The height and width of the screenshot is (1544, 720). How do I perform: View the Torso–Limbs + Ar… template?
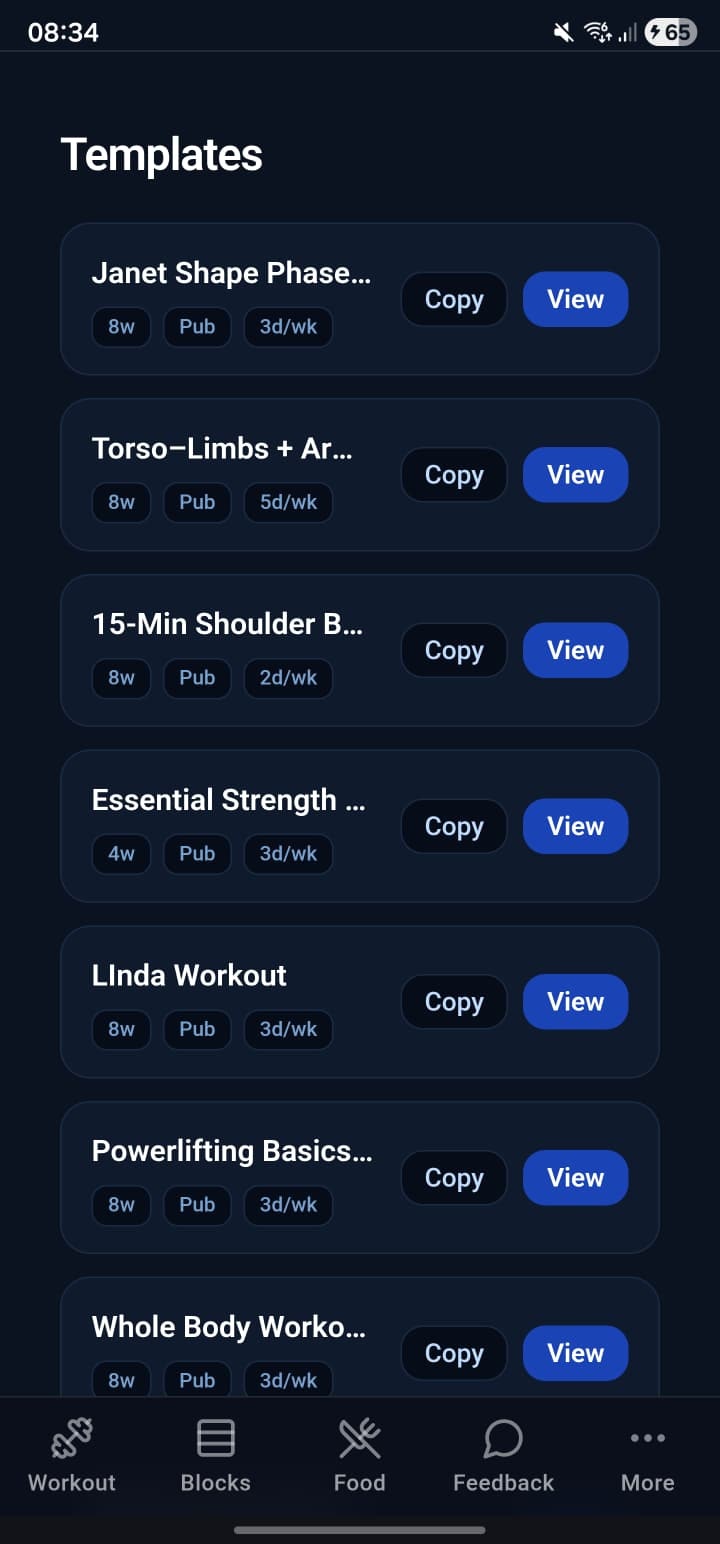(x=575, y=474)
